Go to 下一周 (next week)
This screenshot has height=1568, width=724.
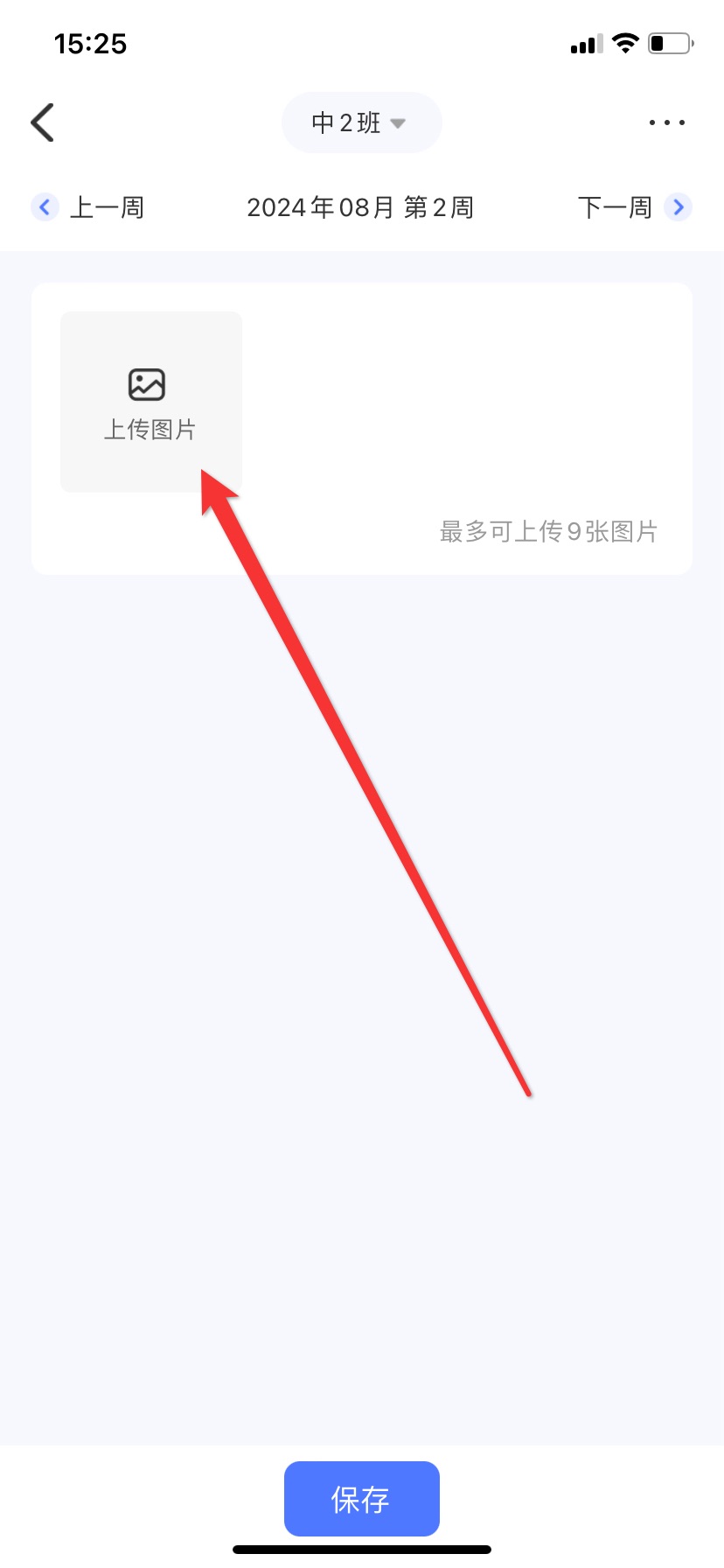point(634,207)
